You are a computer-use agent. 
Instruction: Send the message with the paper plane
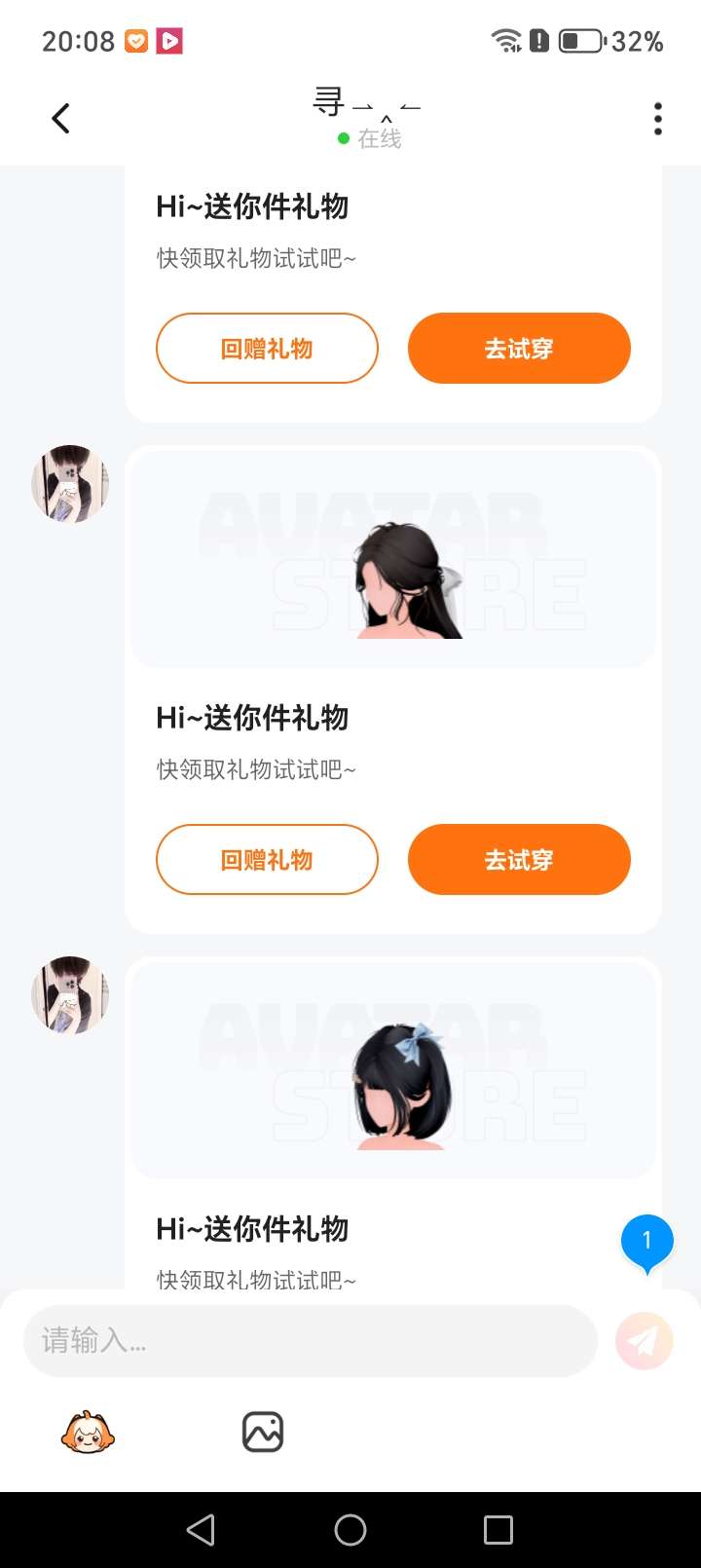point(644,1341)
